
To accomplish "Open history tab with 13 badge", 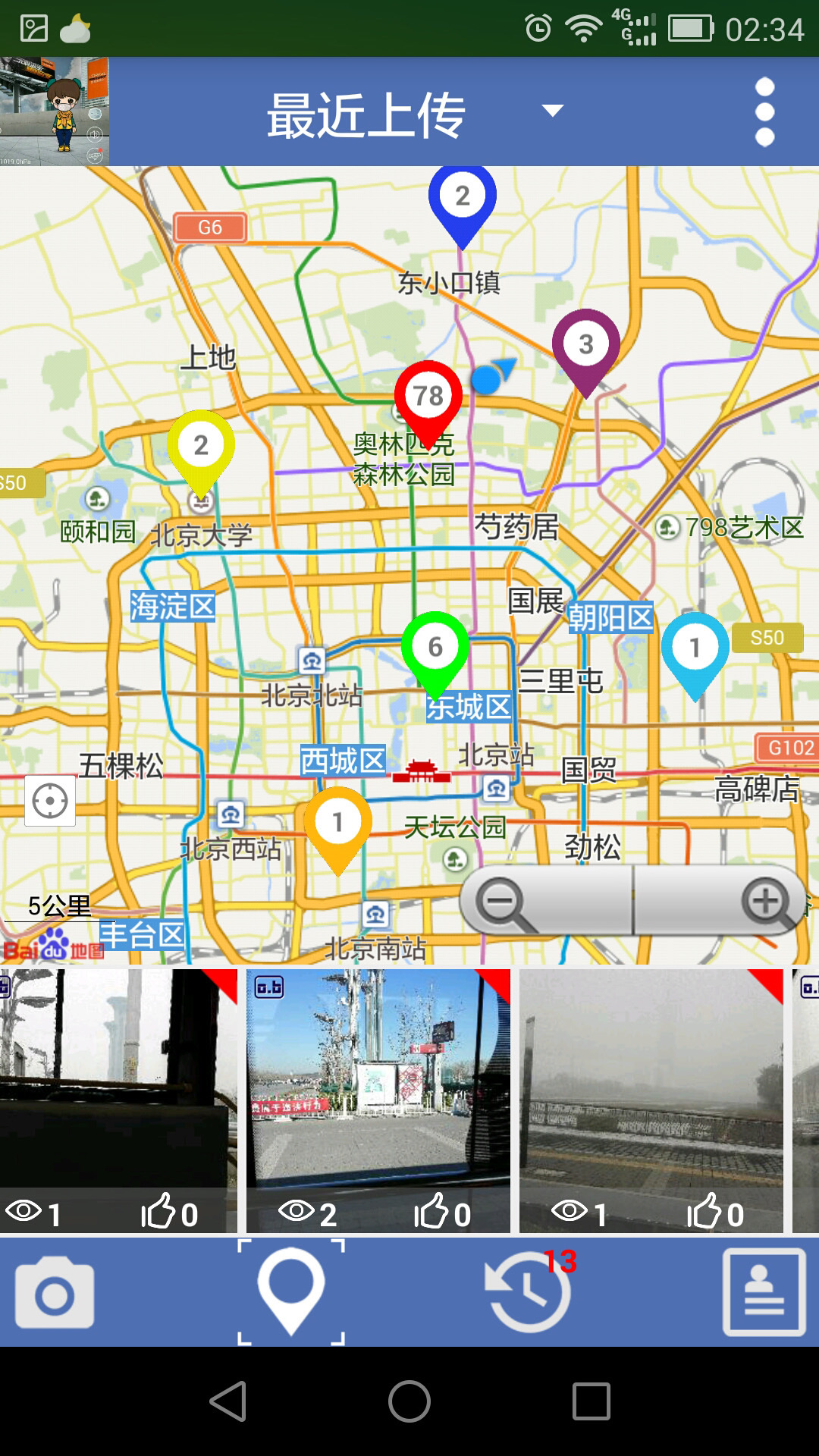I will click(x=529, y=1294).
